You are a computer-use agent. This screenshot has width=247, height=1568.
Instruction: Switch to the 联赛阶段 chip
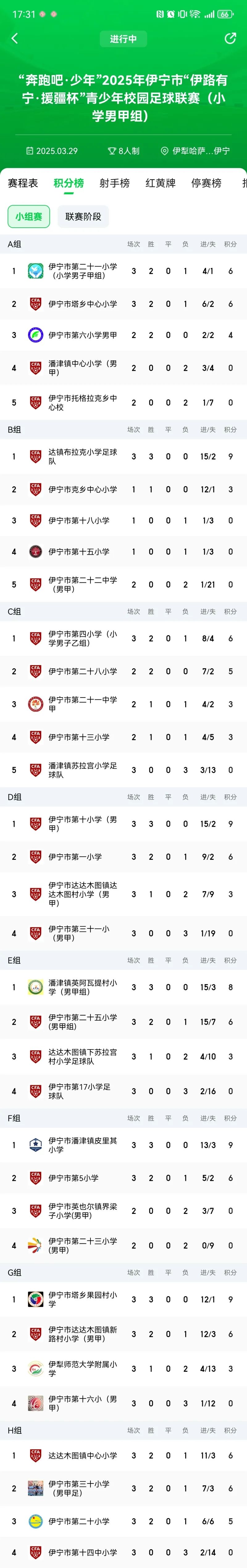tap(83, 217)
